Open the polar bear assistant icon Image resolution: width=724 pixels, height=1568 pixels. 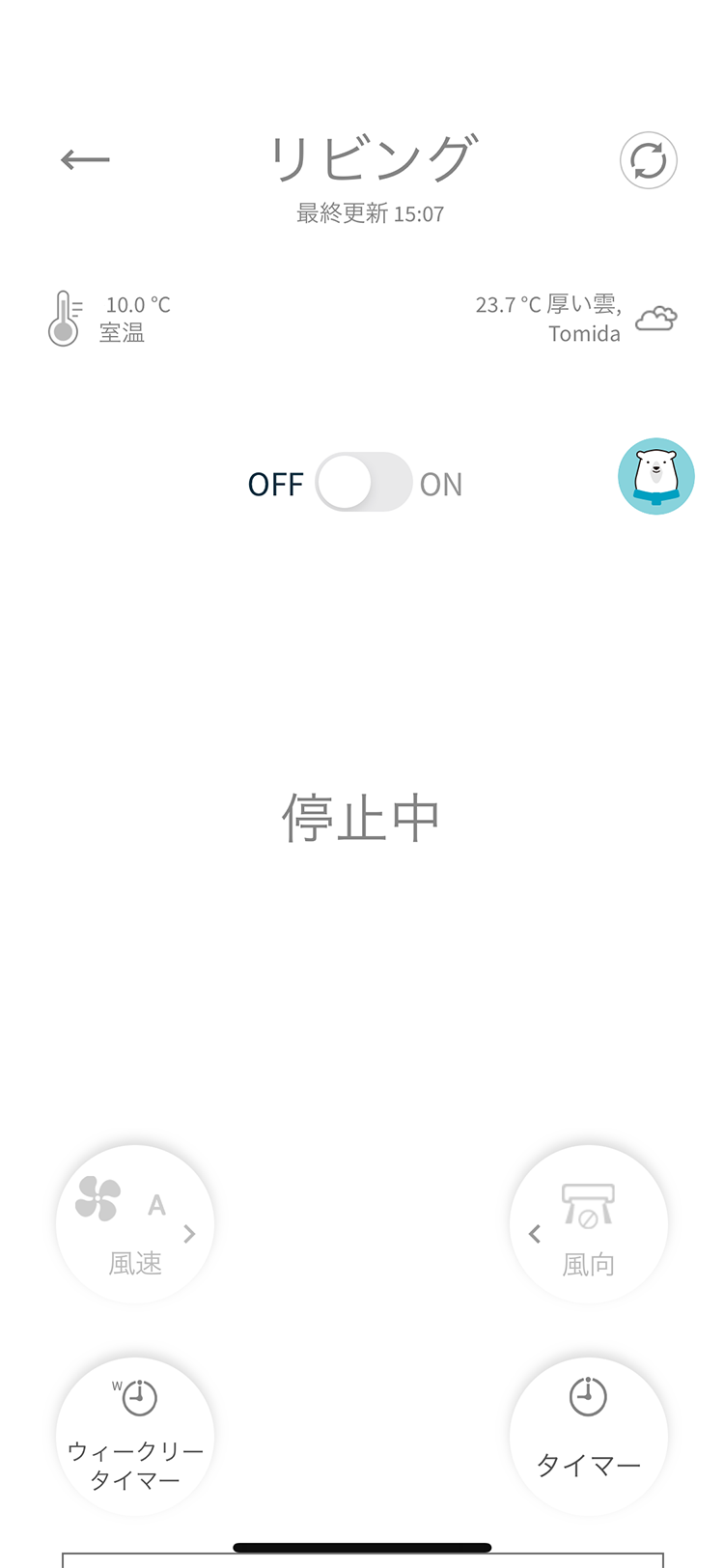pos(656,476)
